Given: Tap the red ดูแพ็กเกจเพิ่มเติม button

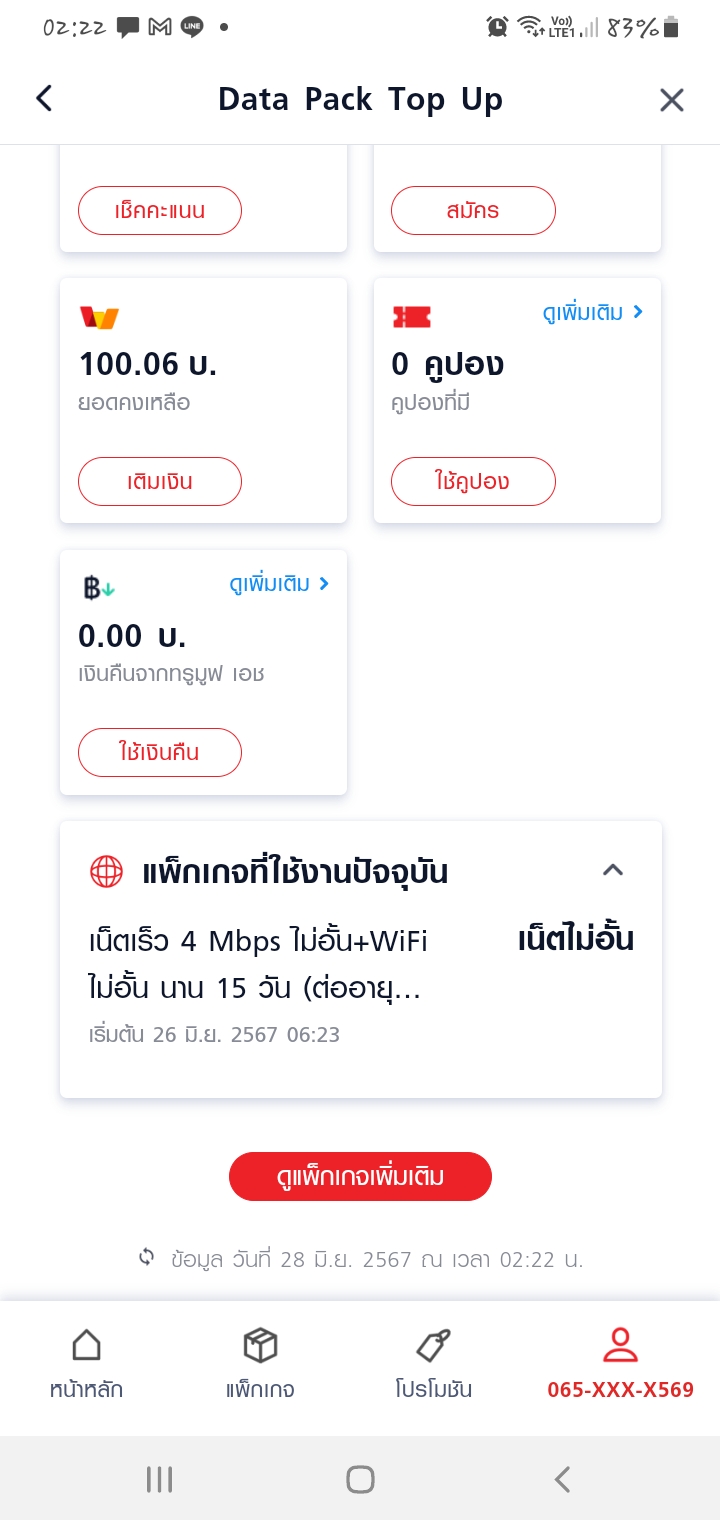Looking at the screenshot, I should [x=360, y=1177].
